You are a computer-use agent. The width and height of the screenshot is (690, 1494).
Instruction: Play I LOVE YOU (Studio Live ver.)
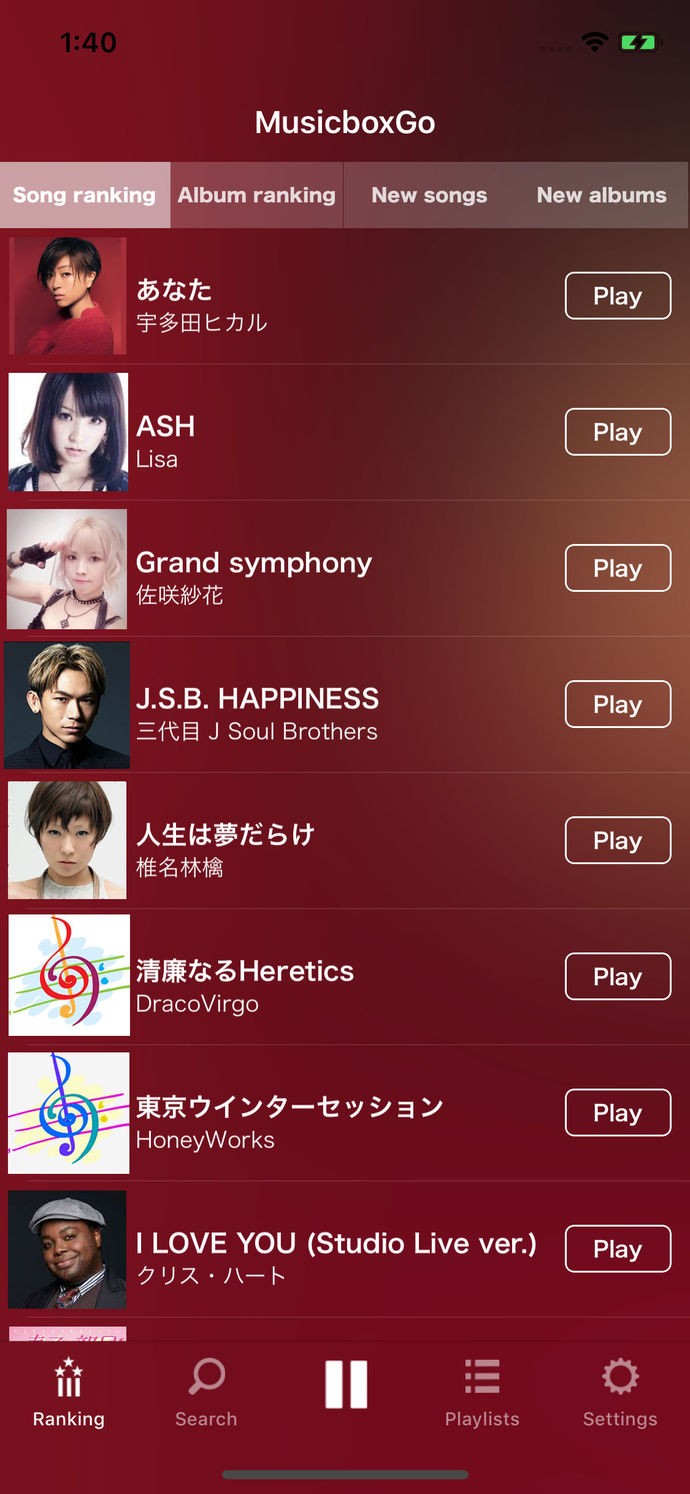[x=617, y=1248]
